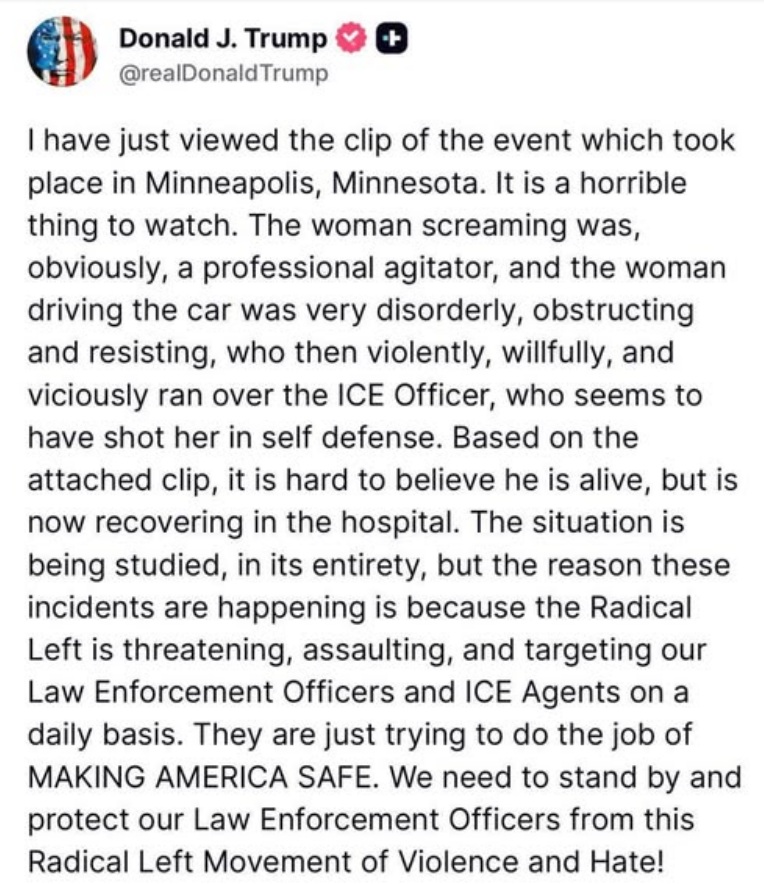Open the Donald J. Trump display name
This screenshot has height=884, width=764.
[222, 38]
